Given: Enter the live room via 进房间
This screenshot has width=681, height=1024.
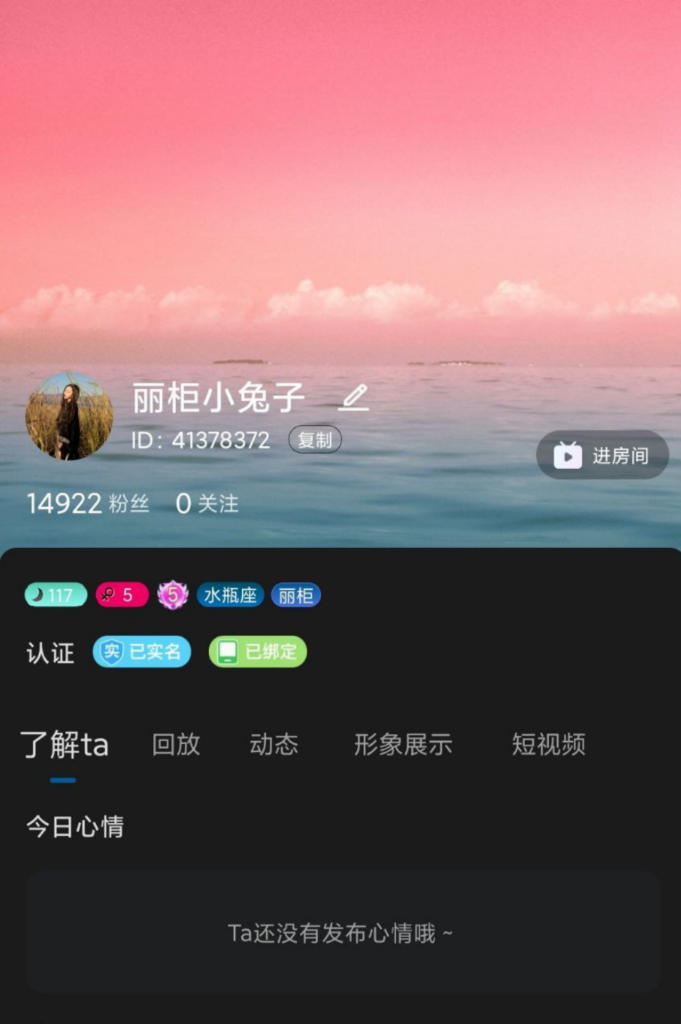Looking at the screenshot, I should (x=602, y=455).
